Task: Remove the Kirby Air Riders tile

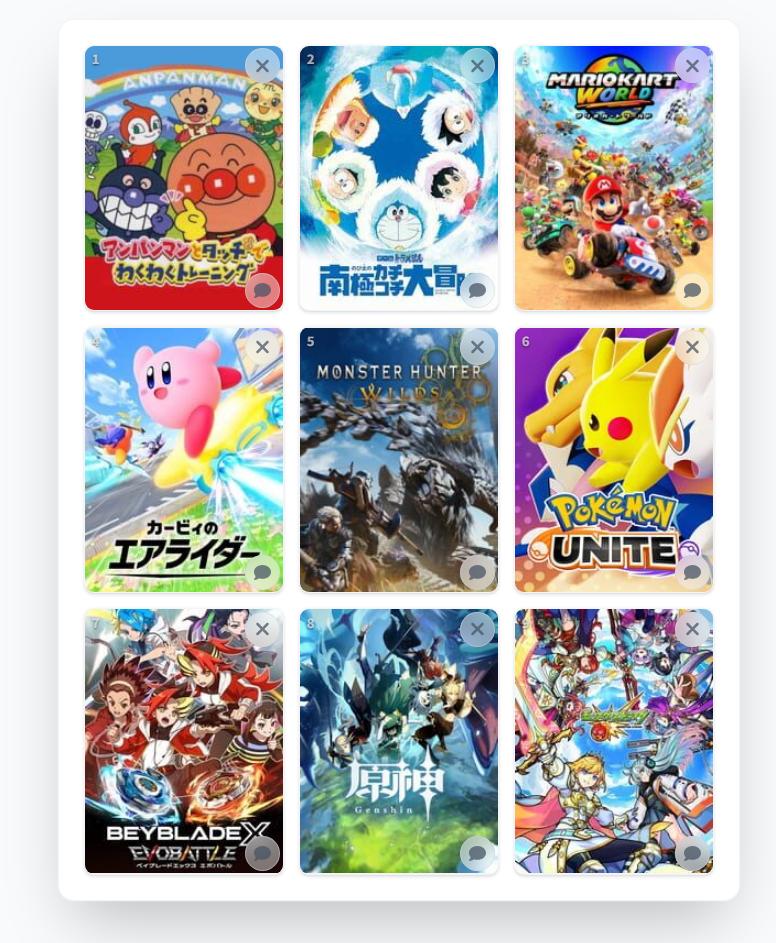Action: coord(262,347)
